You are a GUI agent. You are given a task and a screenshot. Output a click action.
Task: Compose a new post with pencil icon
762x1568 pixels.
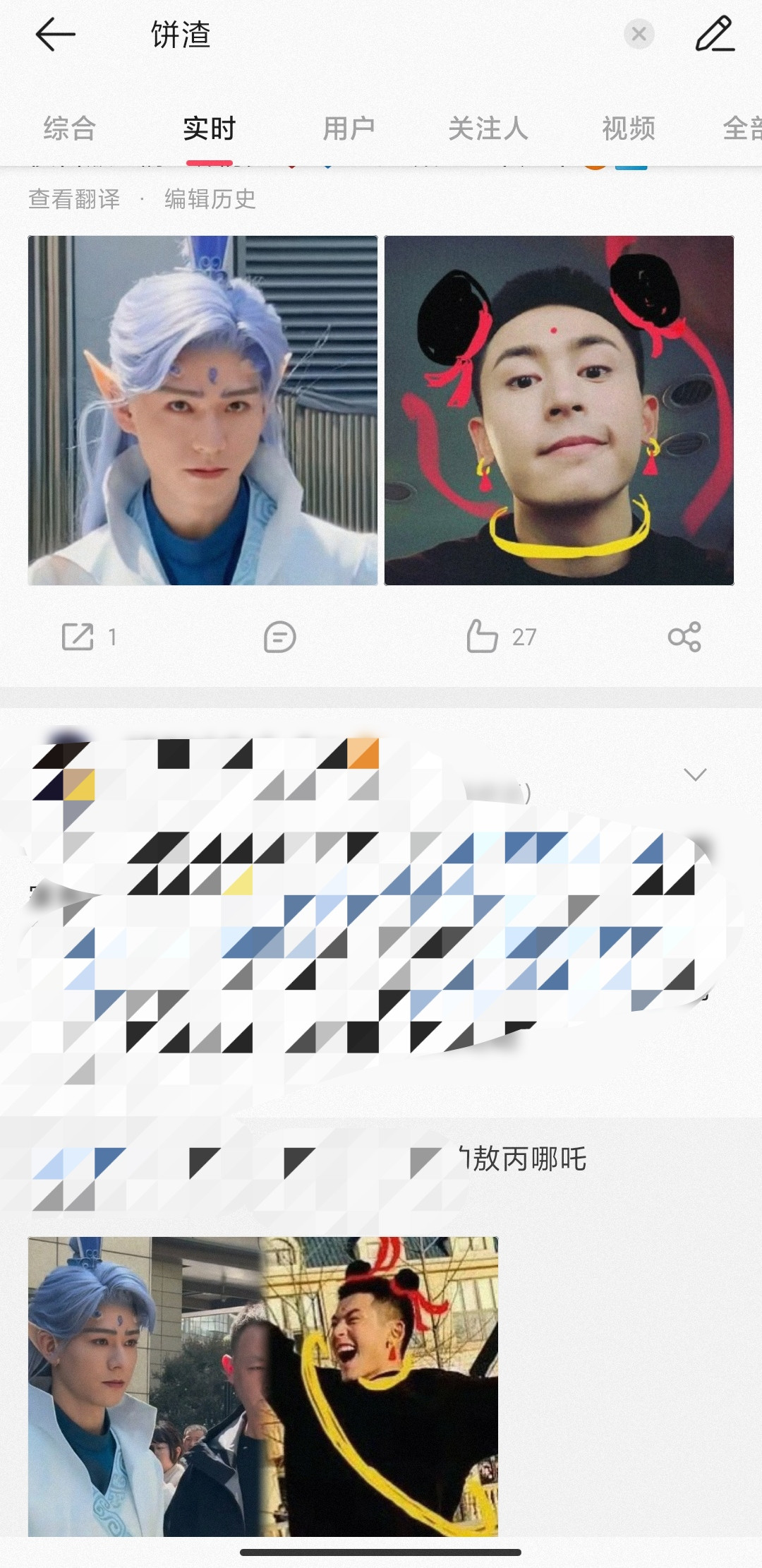(715, 35)
